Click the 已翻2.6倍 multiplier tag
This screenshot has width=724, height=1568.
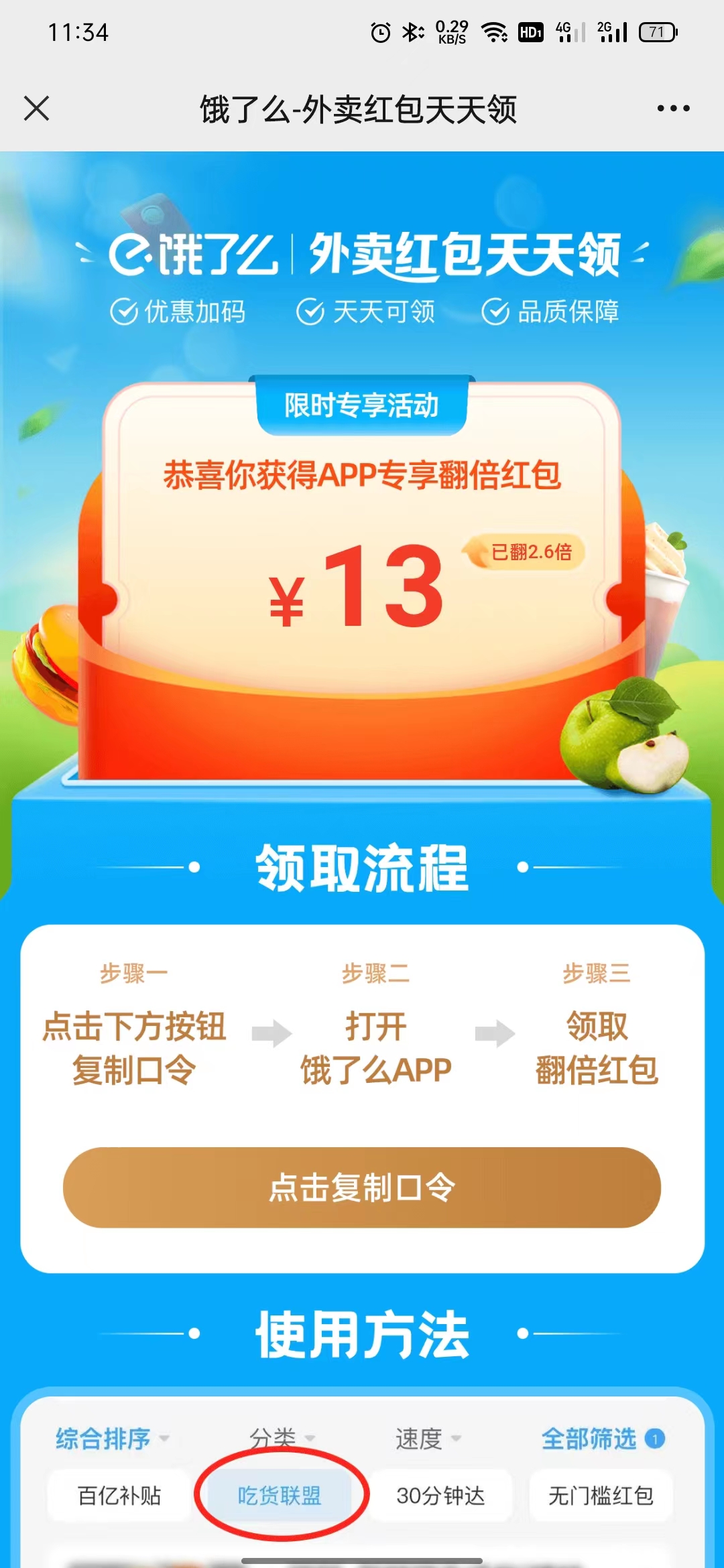click(x=522, y=553)
